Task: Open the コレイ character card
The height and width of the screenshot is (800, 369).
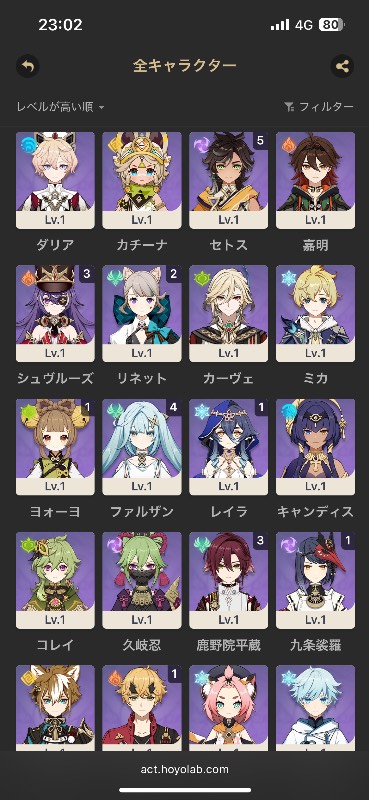Action: click(x=55, y=580)
